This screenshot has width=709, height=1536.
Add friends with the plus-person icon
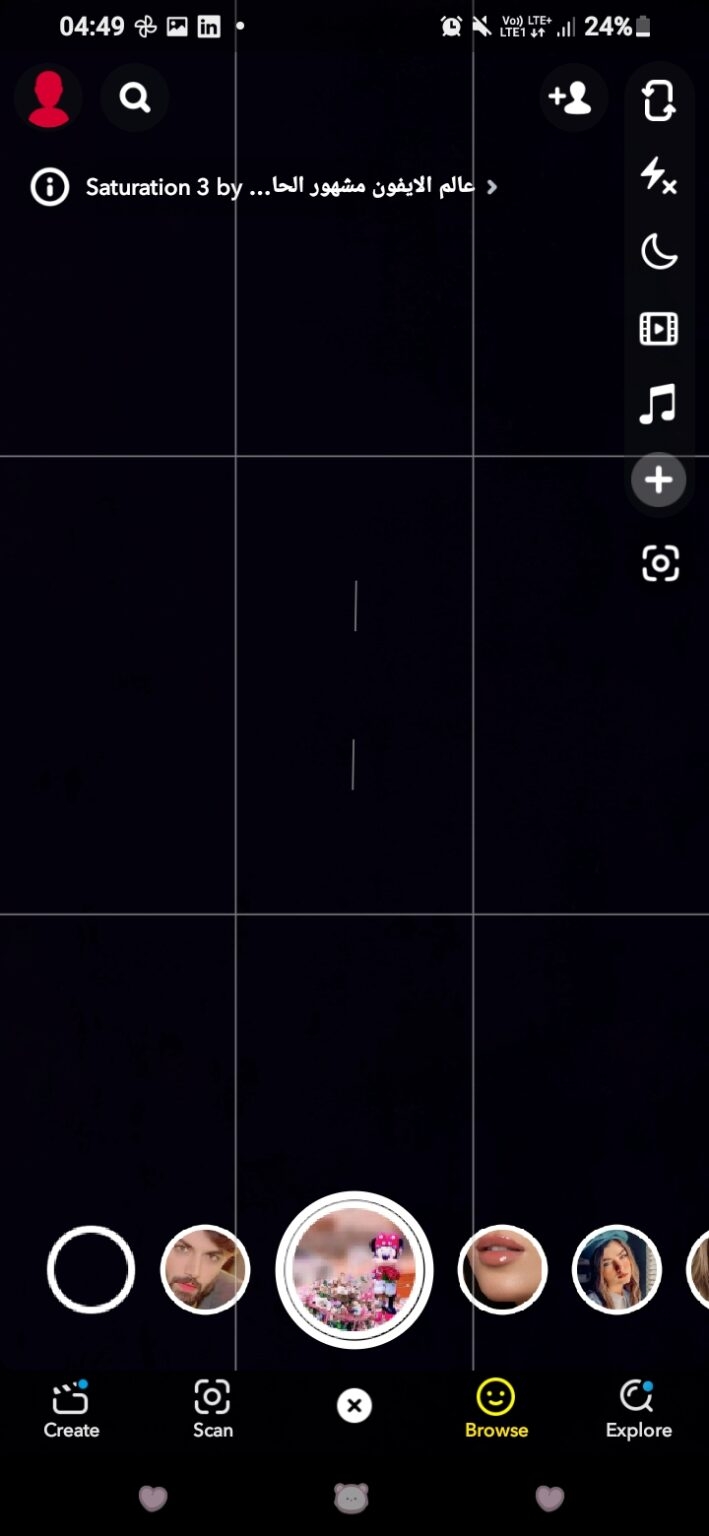pyautogui.click(x=571, y=98)
